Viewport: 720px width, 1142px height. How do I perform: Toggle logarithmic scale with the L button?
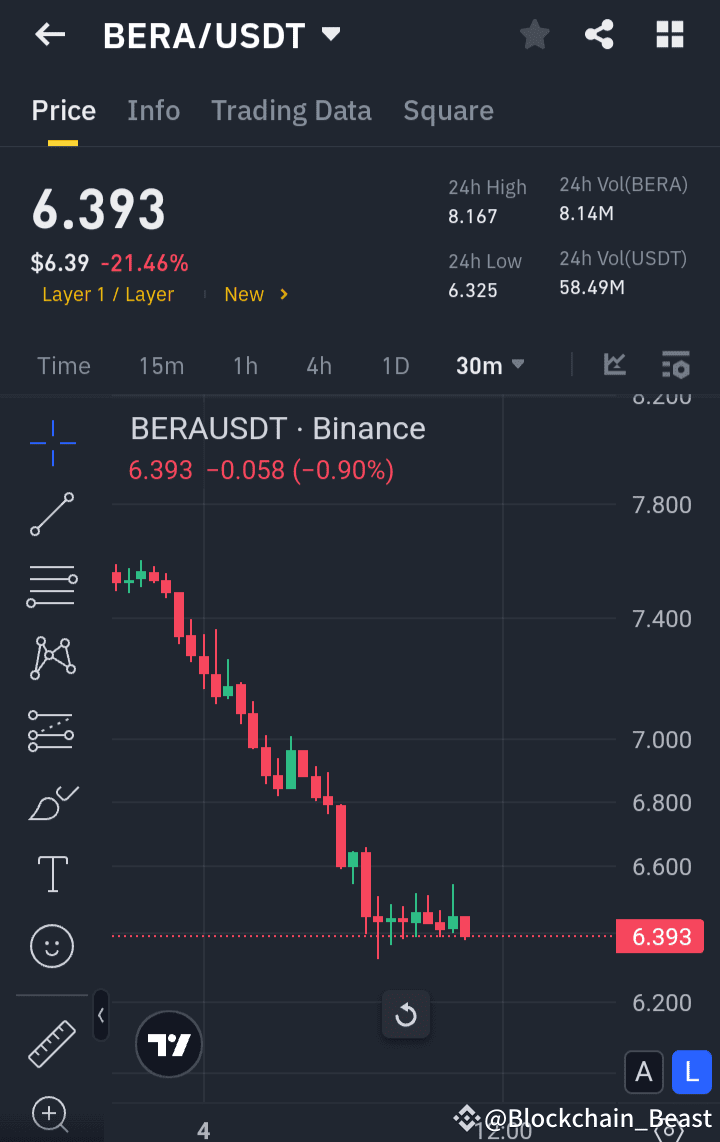pyautogui.click(x=692, y=1072)
